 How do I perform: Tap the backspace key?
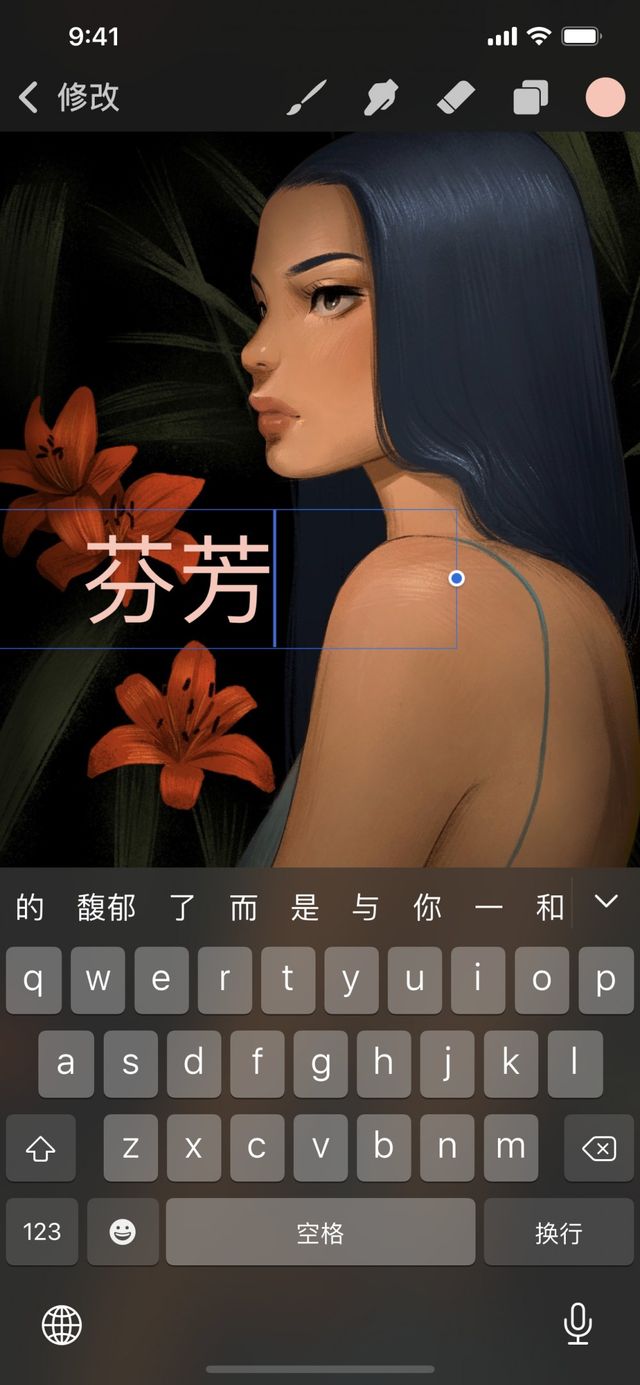point(598,1148)
